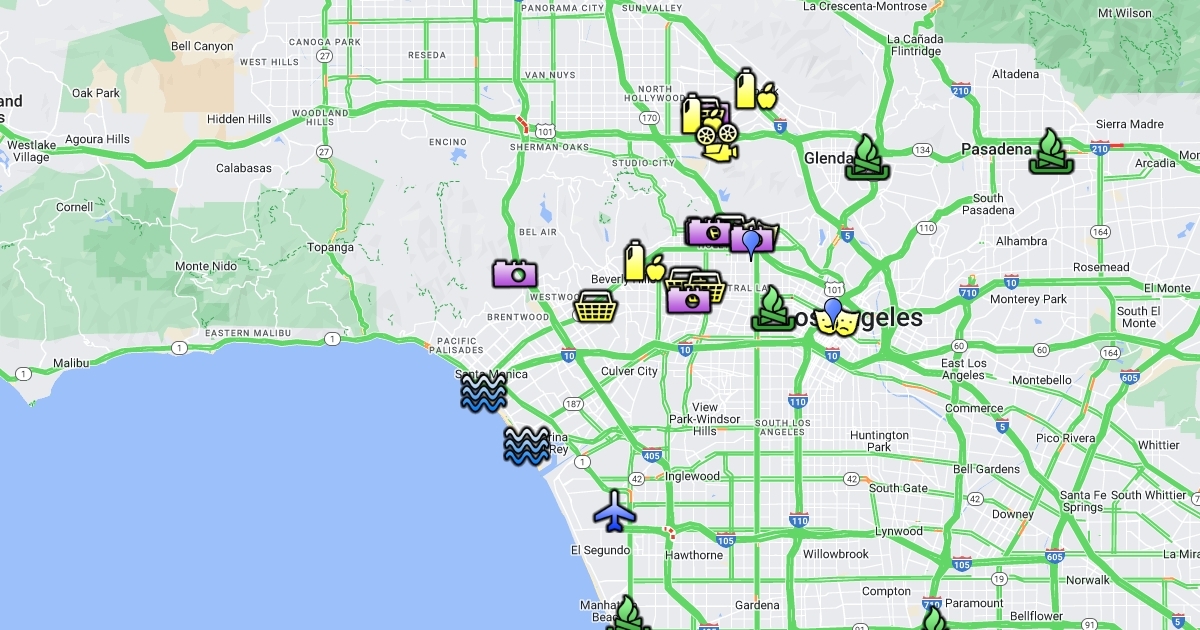Tap the shopping basket marker near Westwood

pyautogui.click(x=594, y=306)
